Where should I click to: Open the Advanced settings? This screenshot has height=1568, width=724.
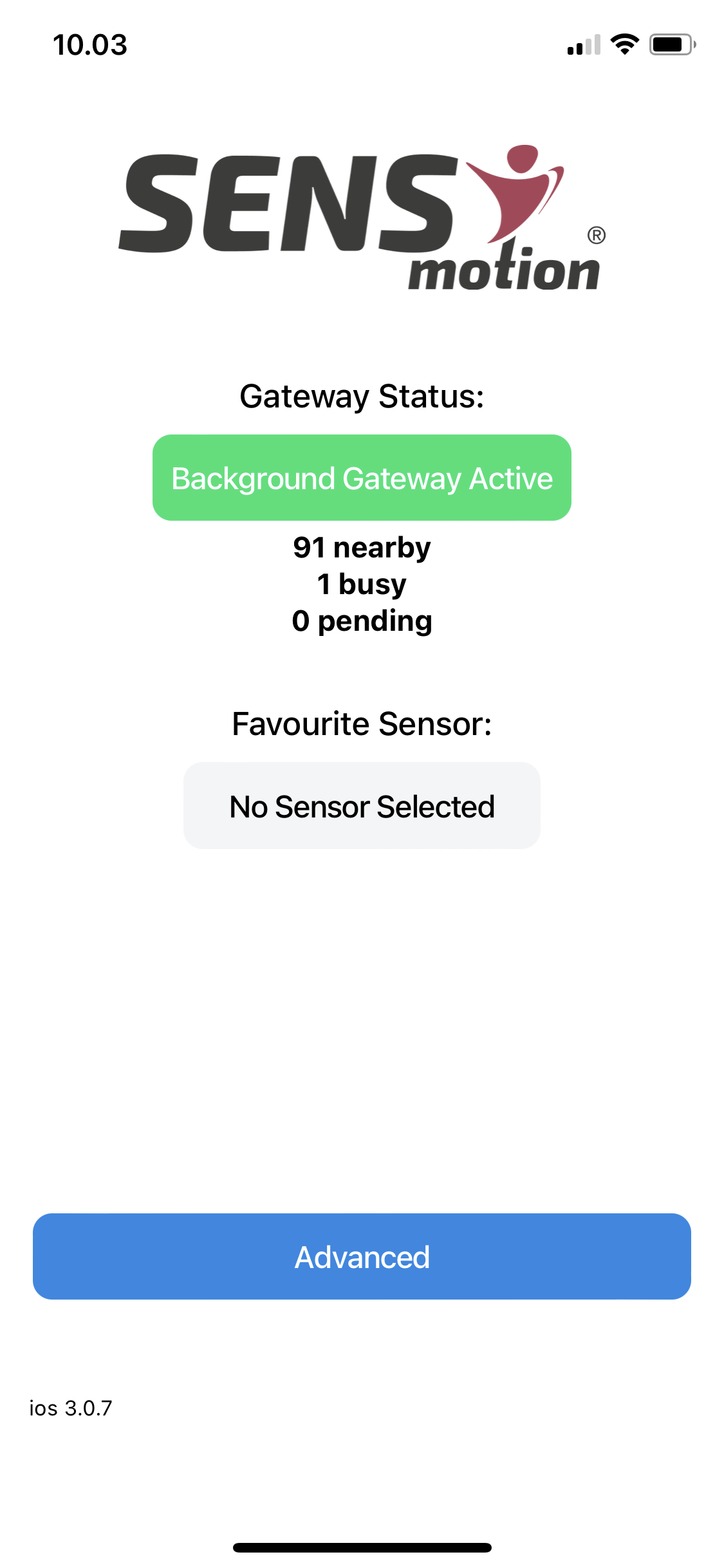362,1256
